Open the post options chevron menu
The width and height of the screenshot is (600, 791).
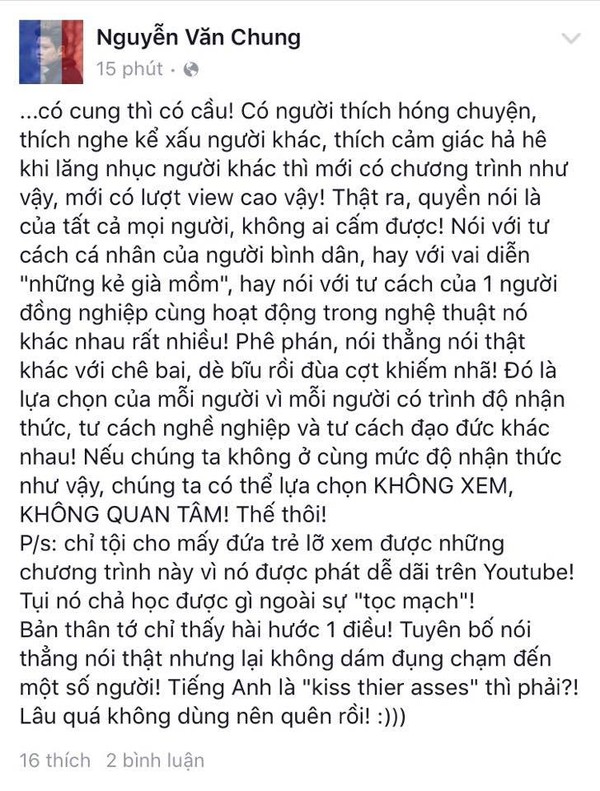coord(571,39)
